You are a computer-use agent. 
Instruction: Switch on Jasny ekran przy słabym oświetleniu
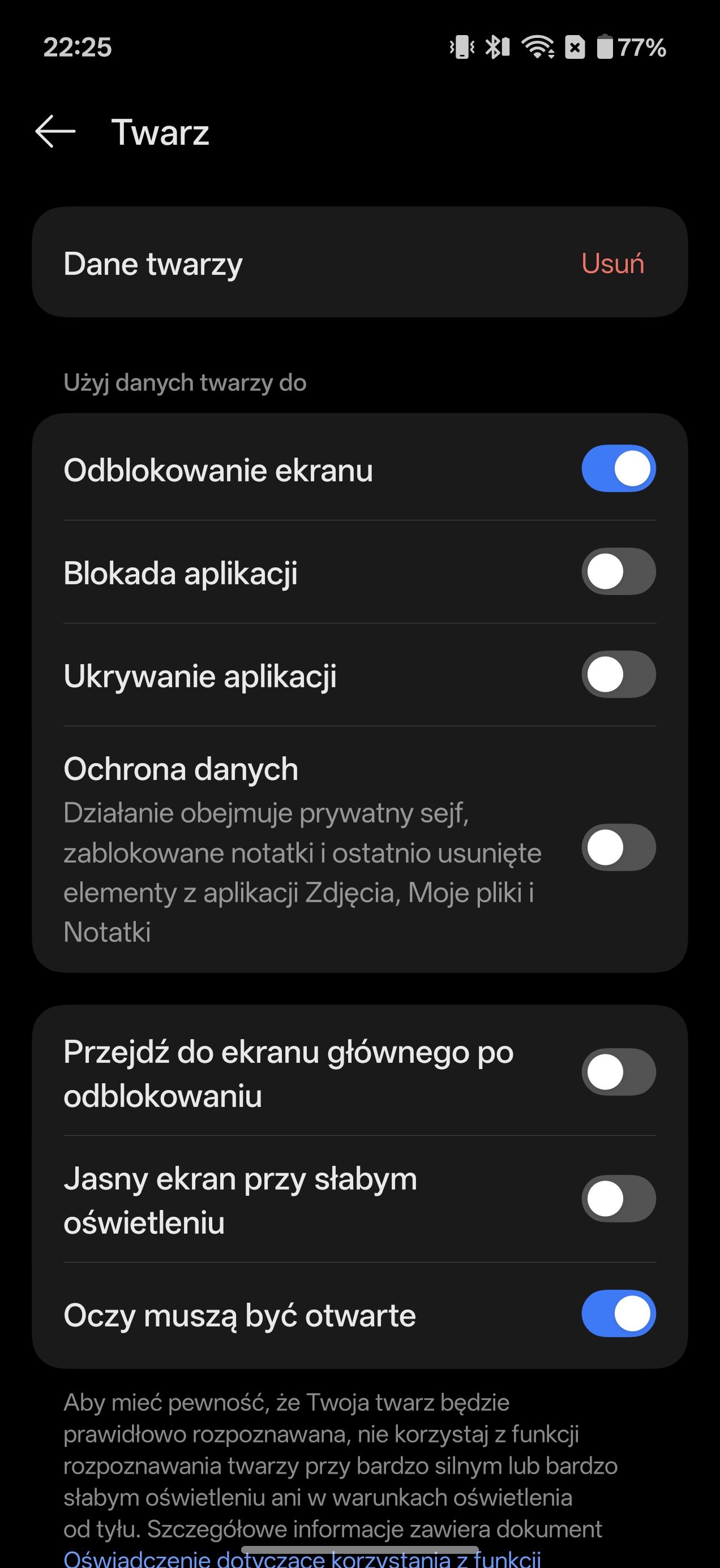click(618, 1199)
